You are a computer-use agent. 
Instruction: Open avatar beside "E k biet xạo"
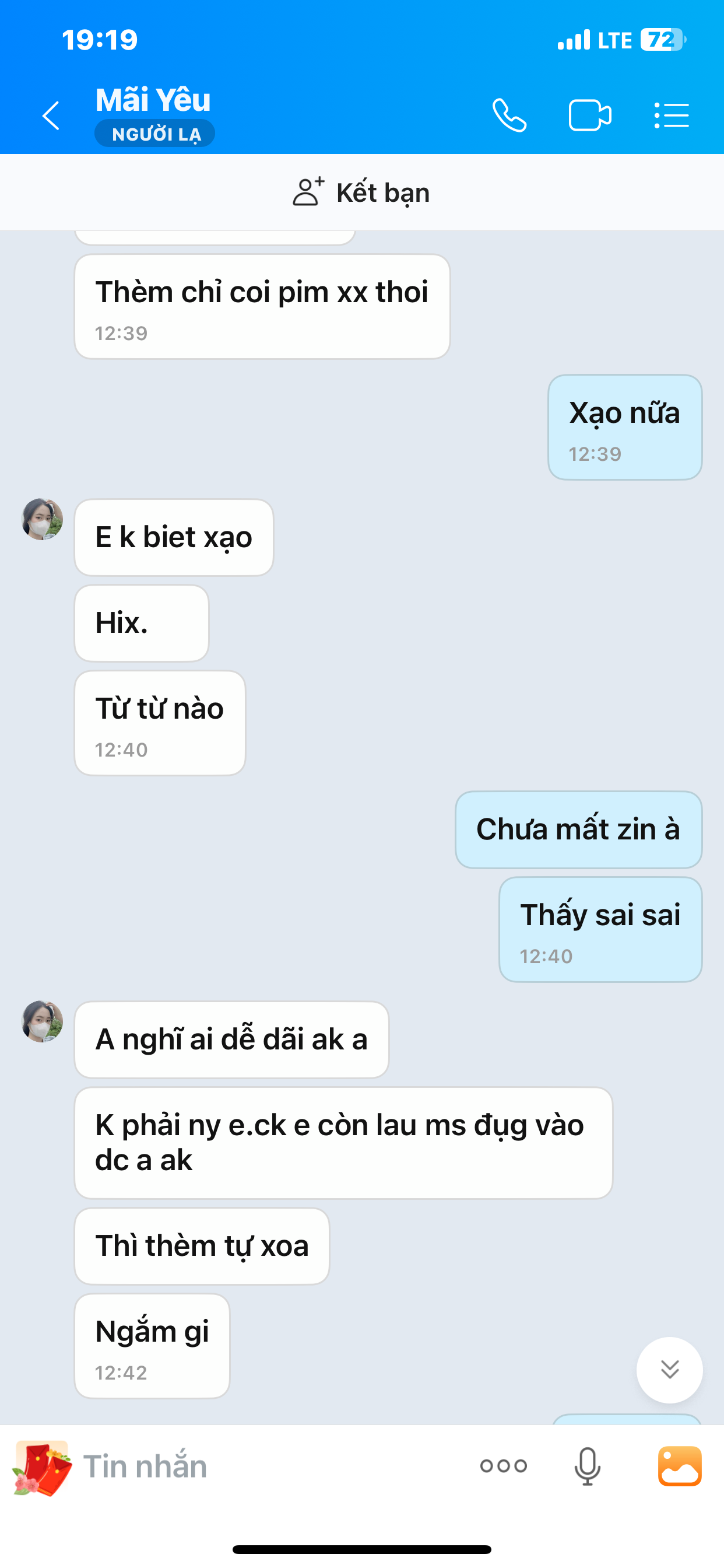coord(42,519)
